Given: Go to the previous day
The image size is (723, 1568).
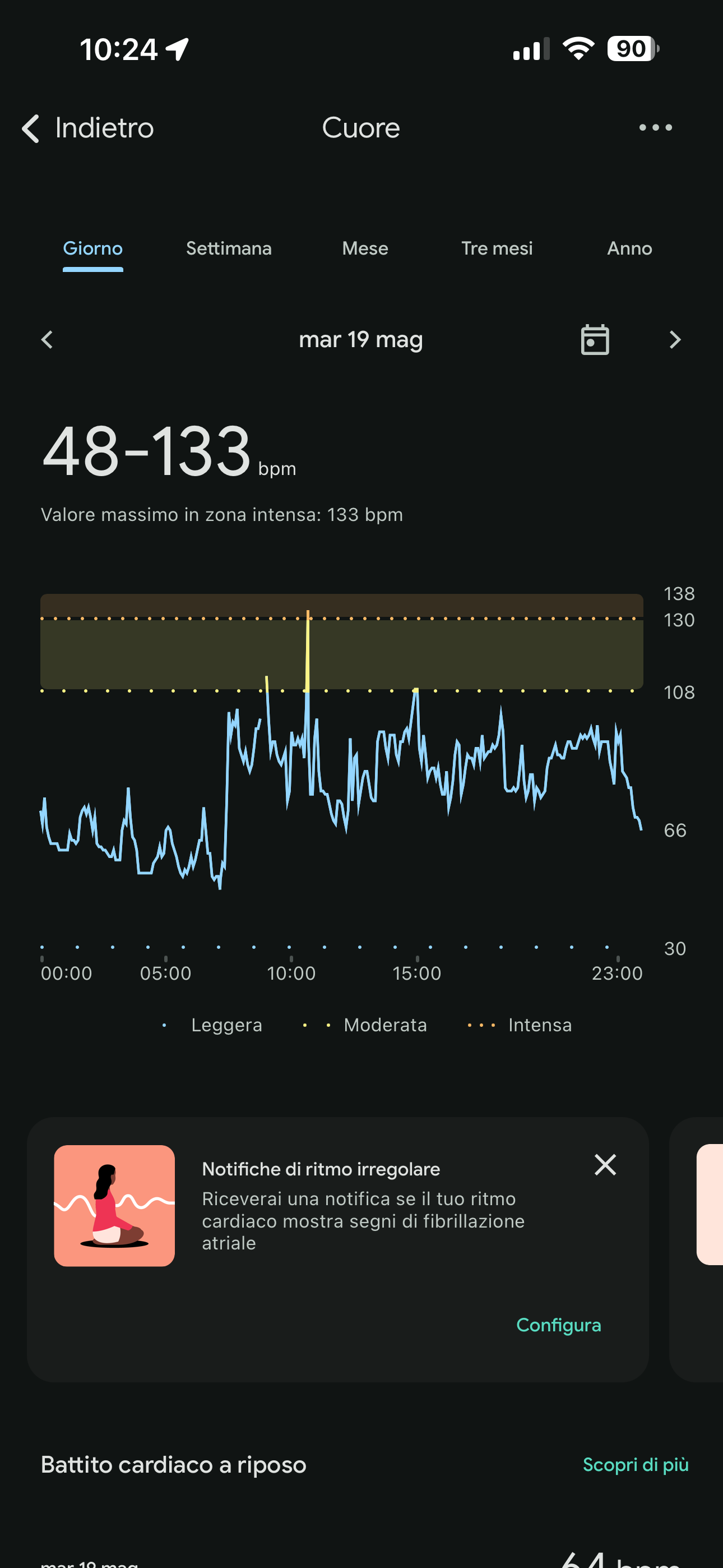Looking at the screenshot, I should (47, 340).
